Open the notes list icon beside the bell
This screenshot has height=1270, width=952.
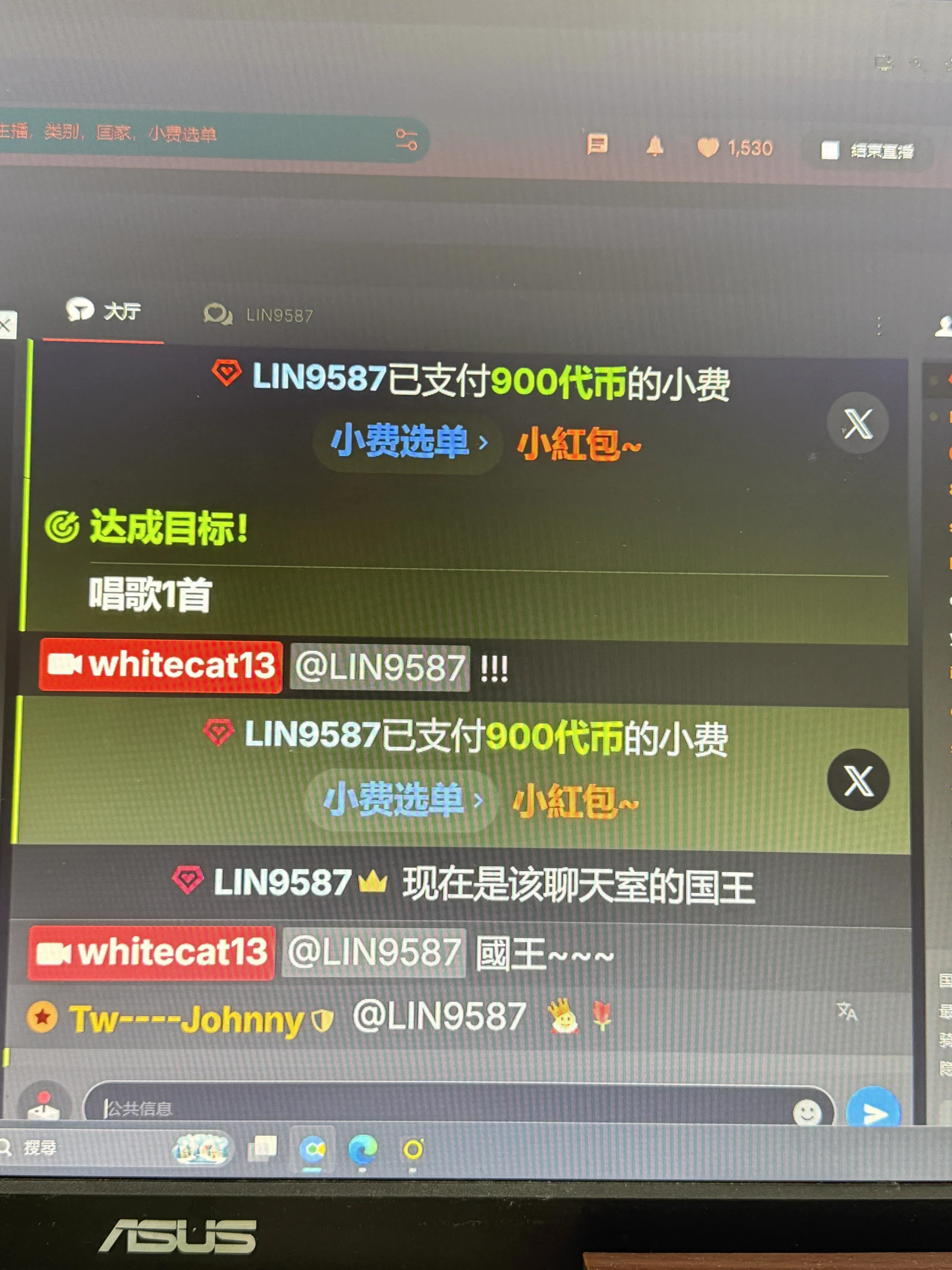pyautogui.click(x=597, y=144)
